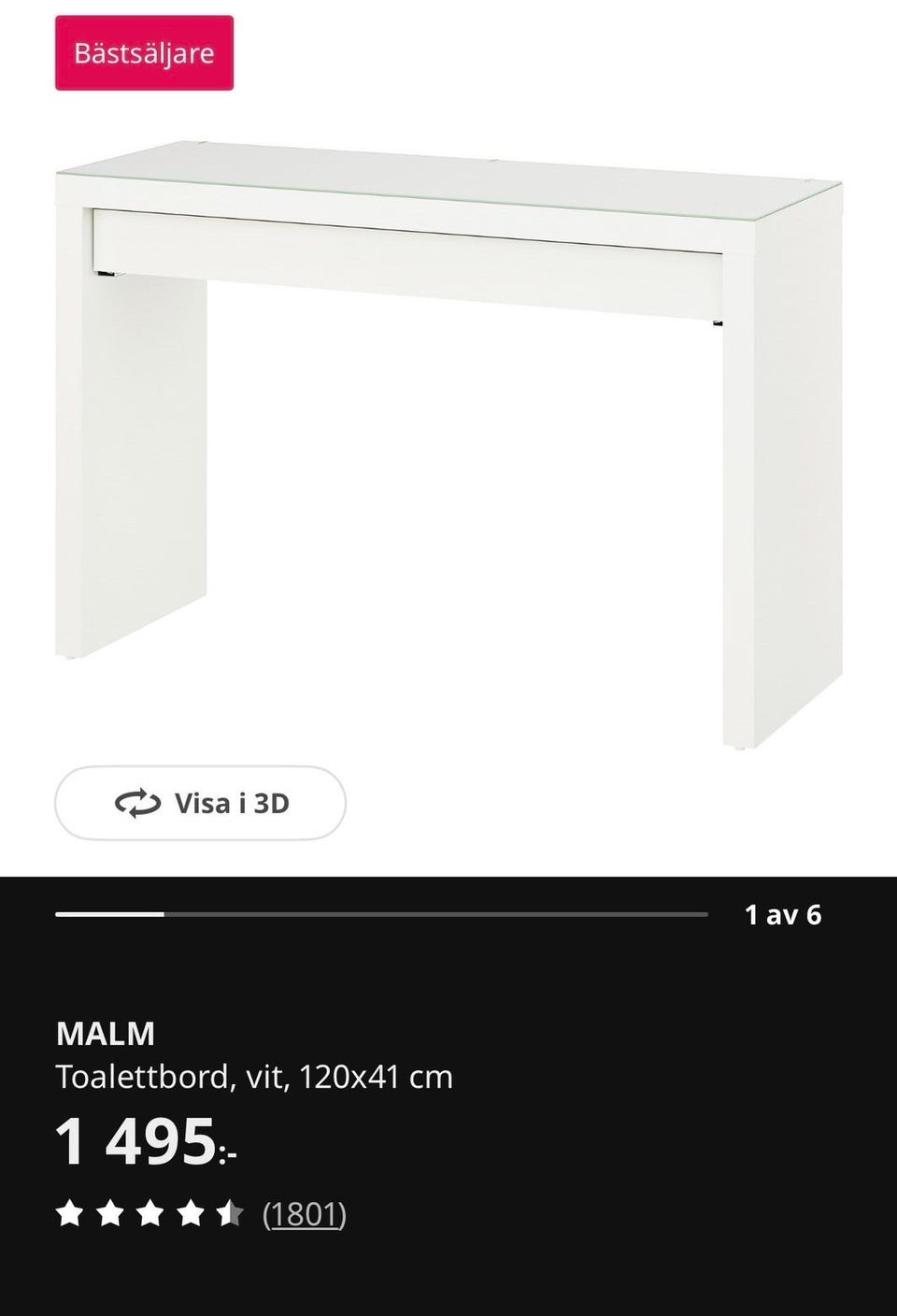Click the Bästsäljare badge
Viewport: 897px width, 1316px height.
[x=144, y=53]
